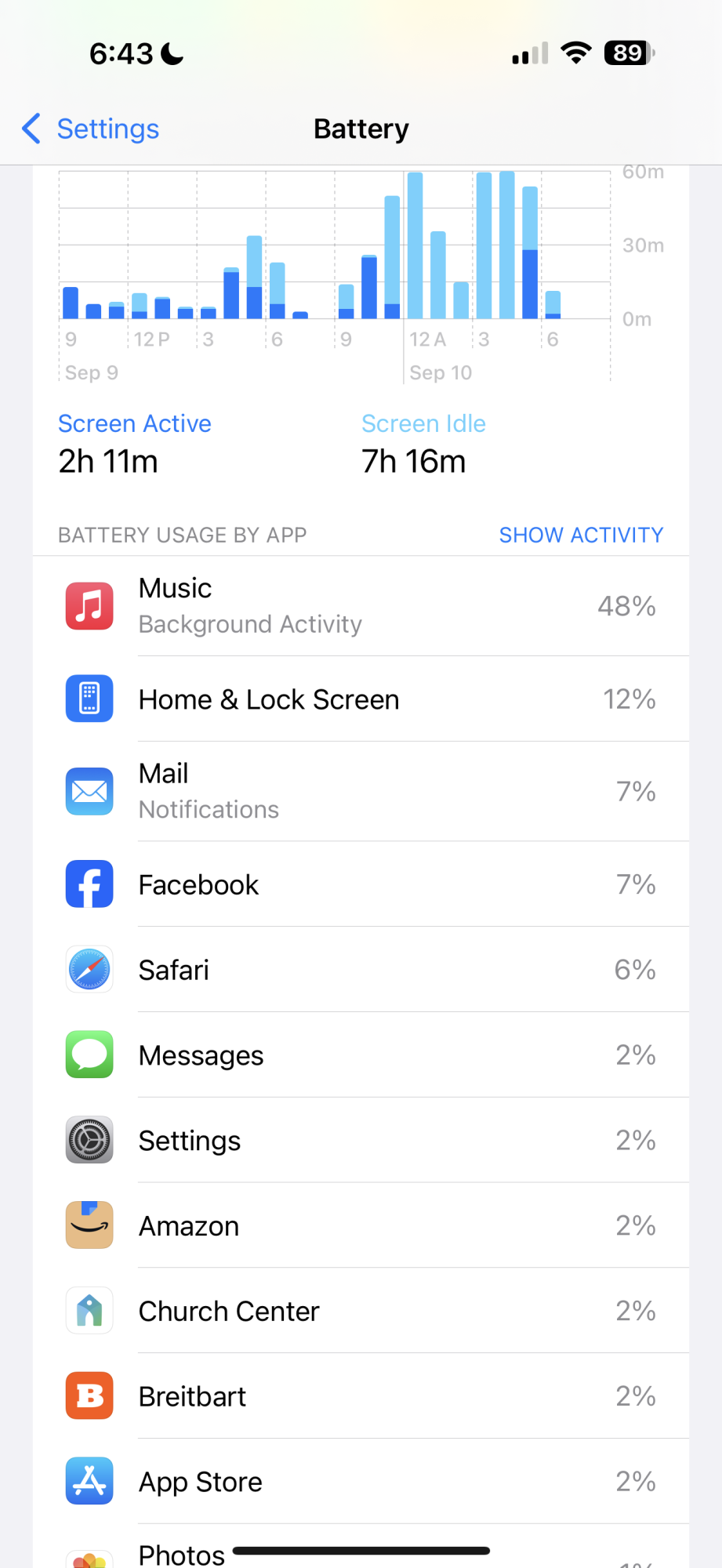This screenshot has width=722, height=1568.
Task: Tap the Amazon row
Action: [x=361, y=1225]
